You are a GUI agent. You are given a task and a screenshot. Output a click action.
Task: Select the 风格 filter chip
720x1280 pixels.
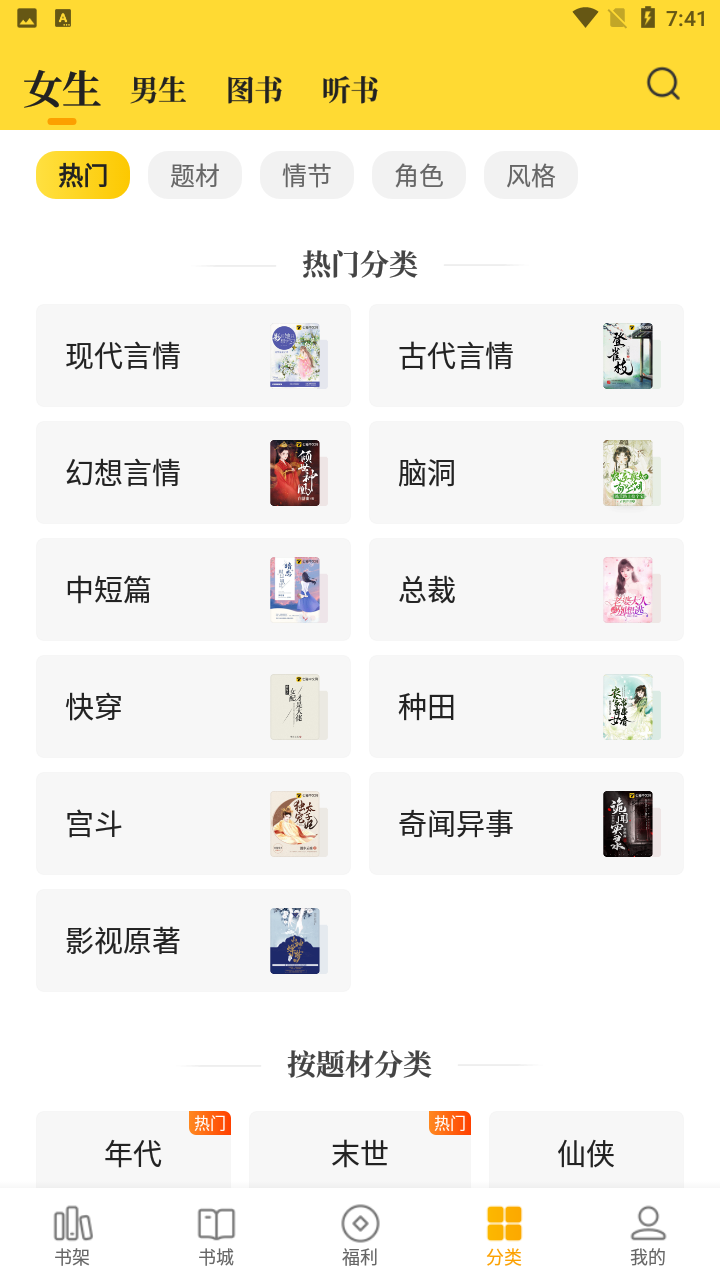(x=531, y=175)
